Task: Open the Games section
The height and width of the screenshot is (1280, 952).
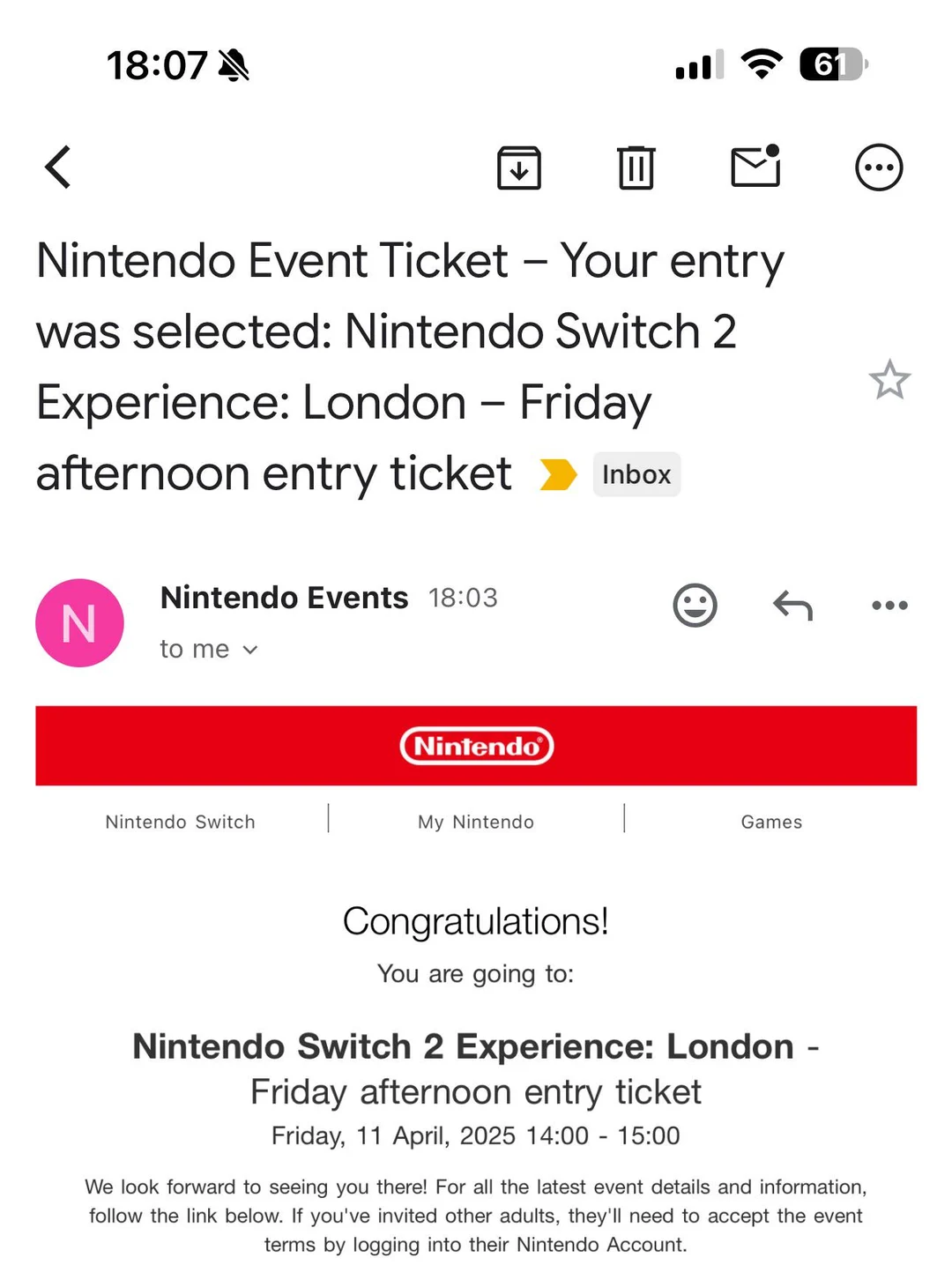Action: (771, 822)
